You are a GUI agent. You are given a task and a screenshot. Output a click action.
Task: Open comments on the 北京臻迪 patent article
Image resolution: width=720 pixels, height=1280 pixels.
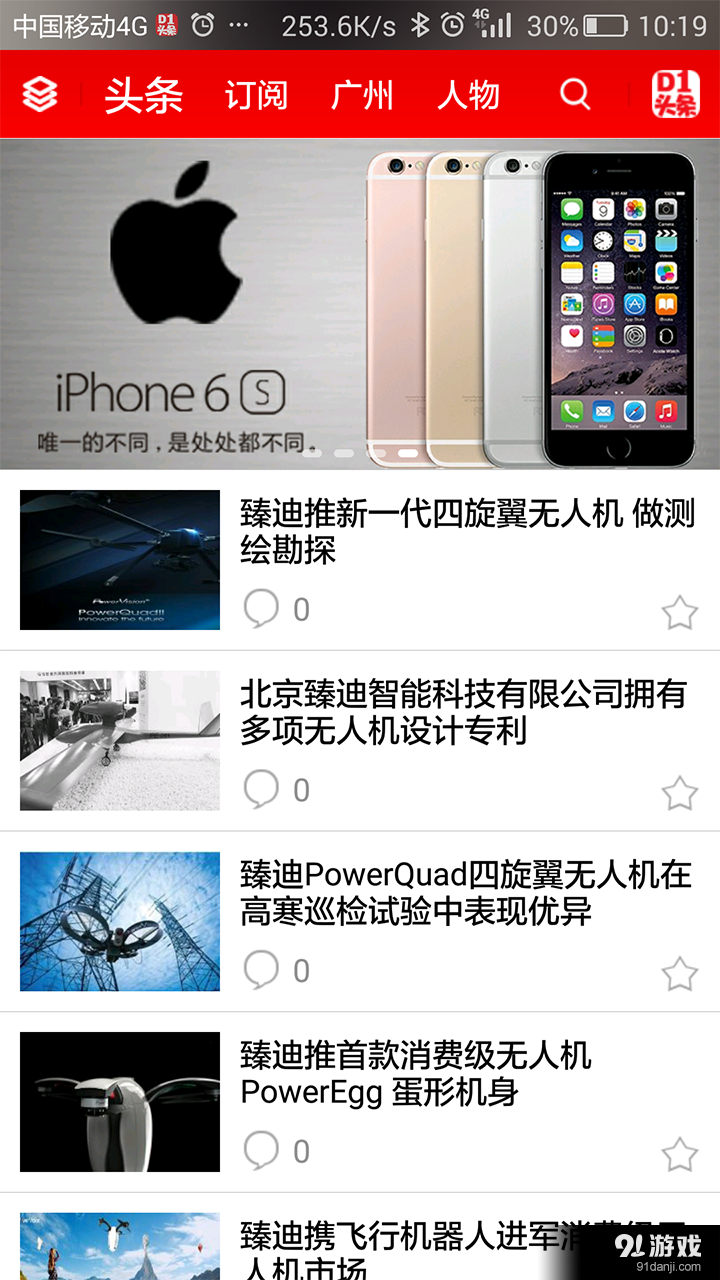(x=262, y=789)
